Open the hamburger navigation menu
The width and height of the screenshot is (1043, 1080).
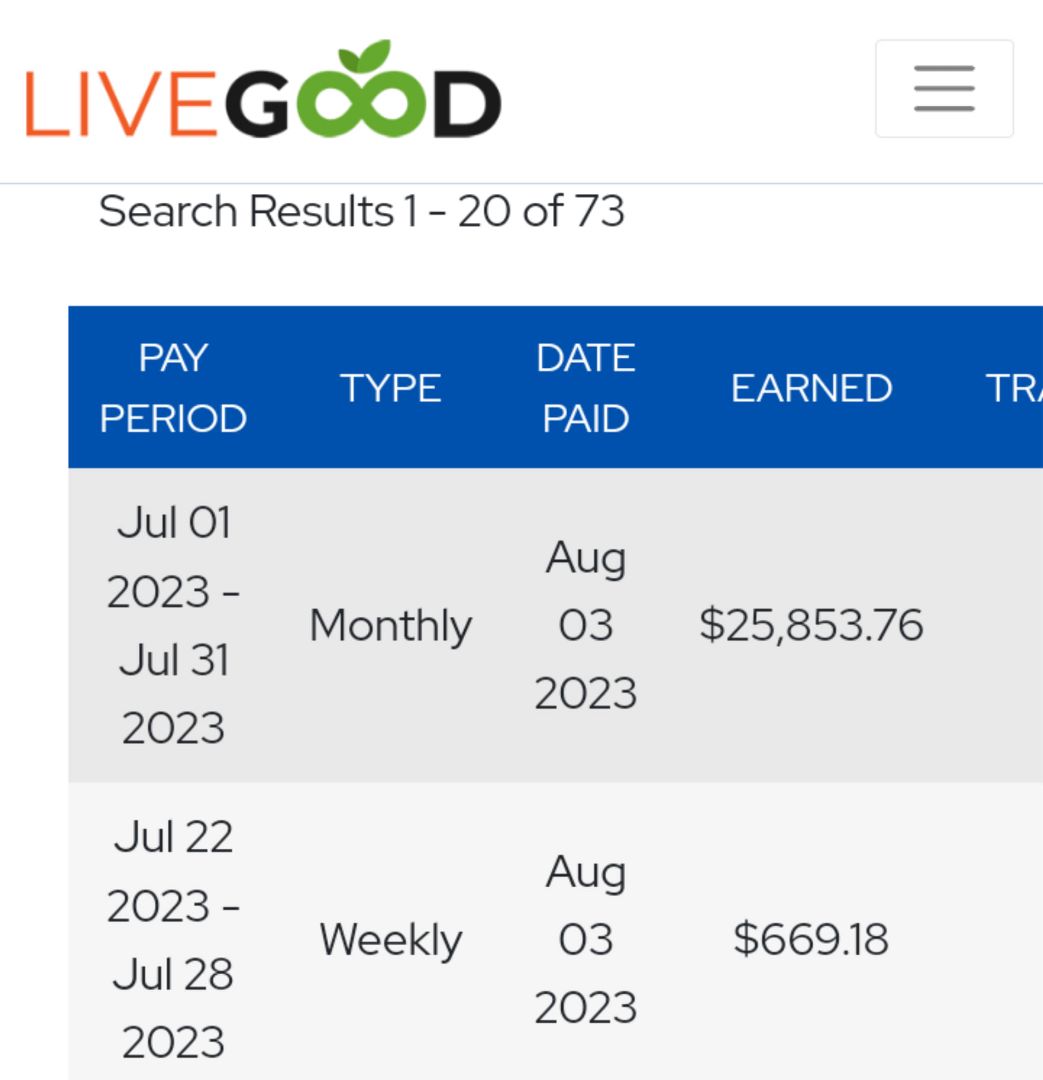(x=943, y=89)
